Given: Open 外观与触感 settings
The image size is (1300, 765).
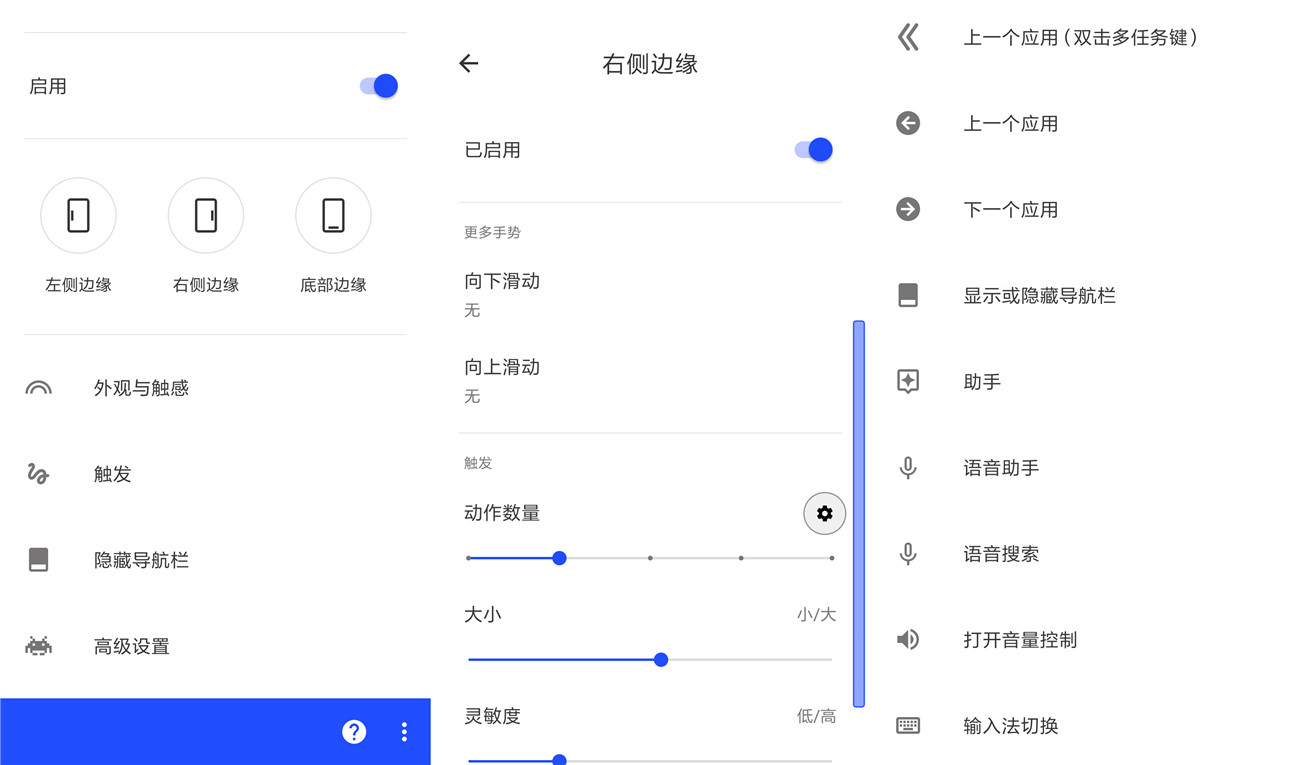Looking at the screenshot, I should [215, 388].
